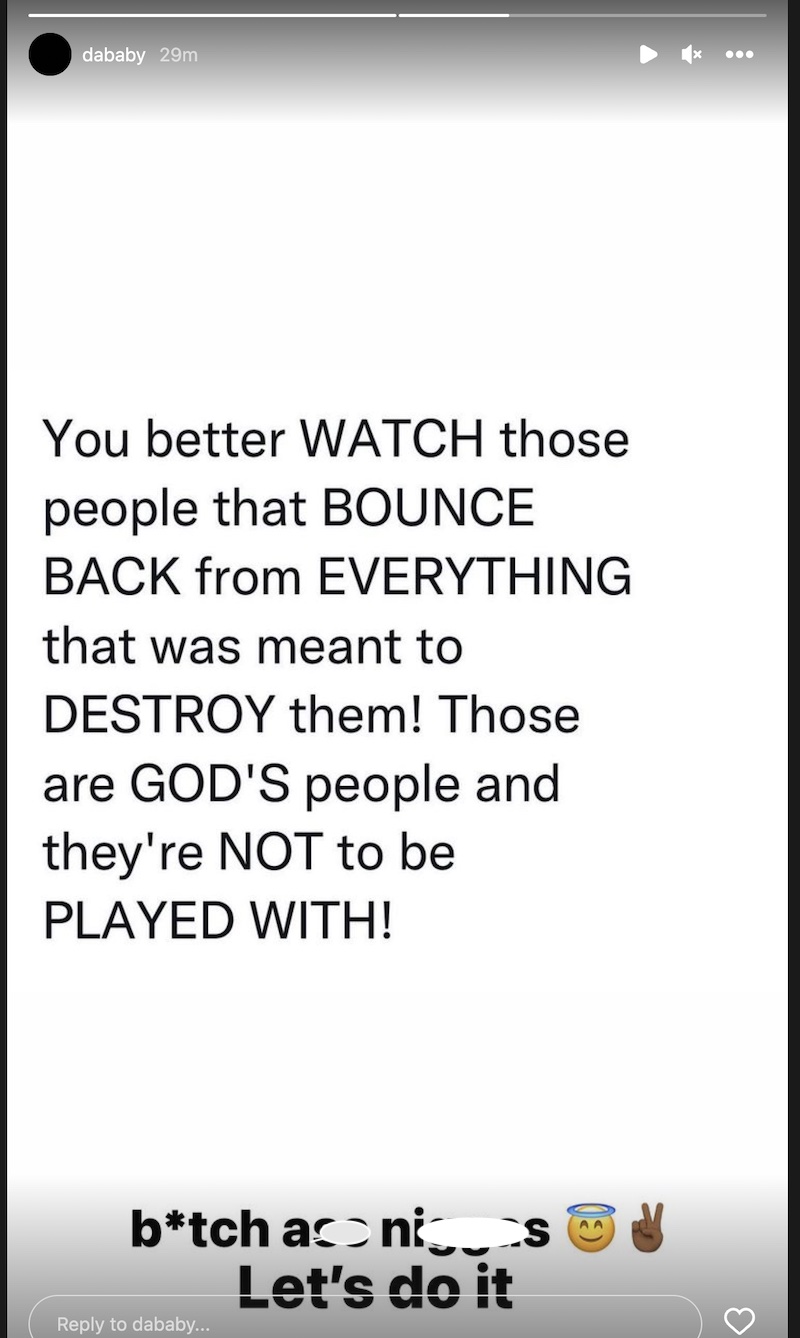Image resolution: width=800 pixels, height=1338 pixels.
Task: Tap the Reply to dababy field
Action: pos(365,1317)
